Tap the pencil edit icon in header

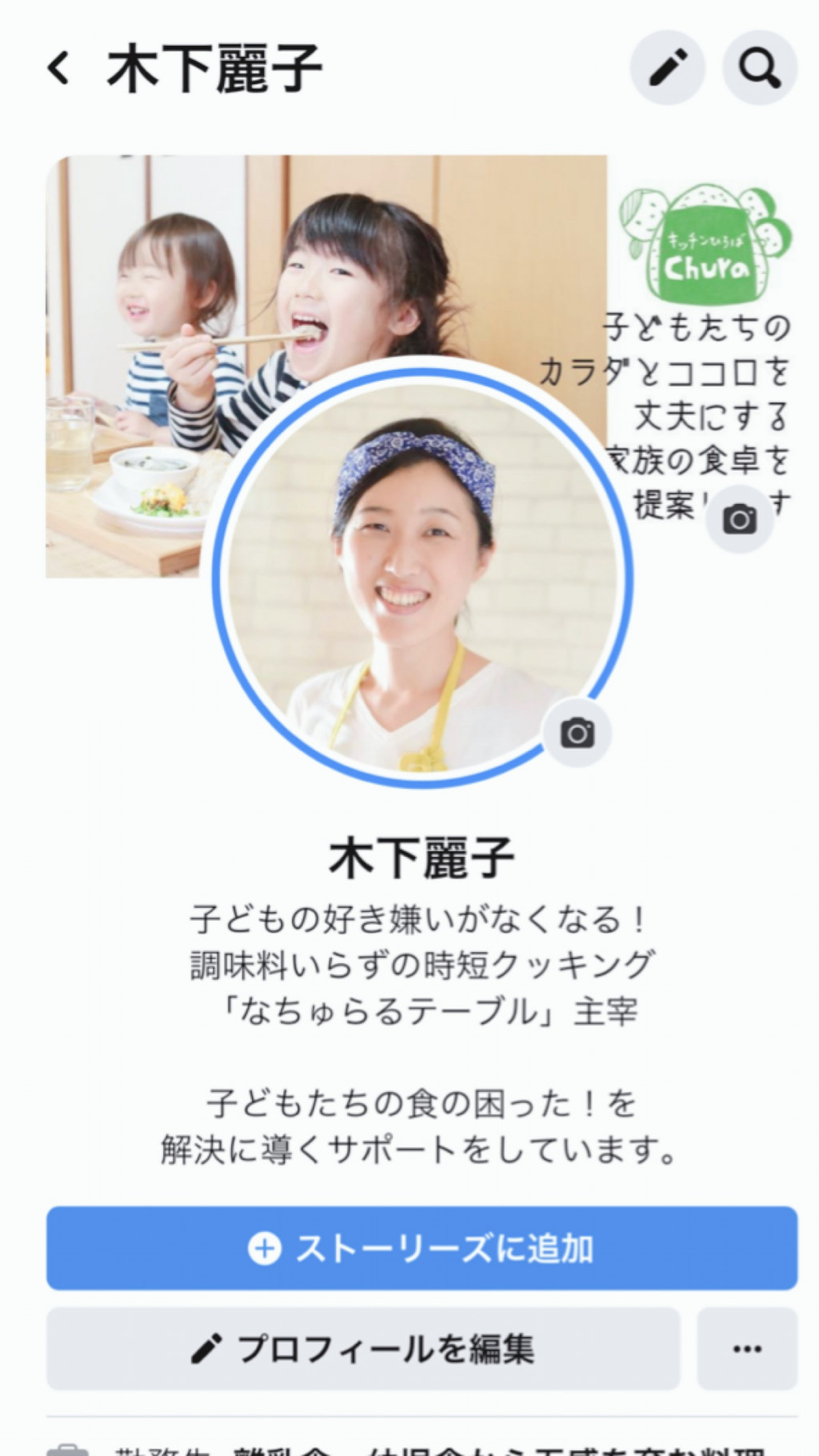(668, 67)
